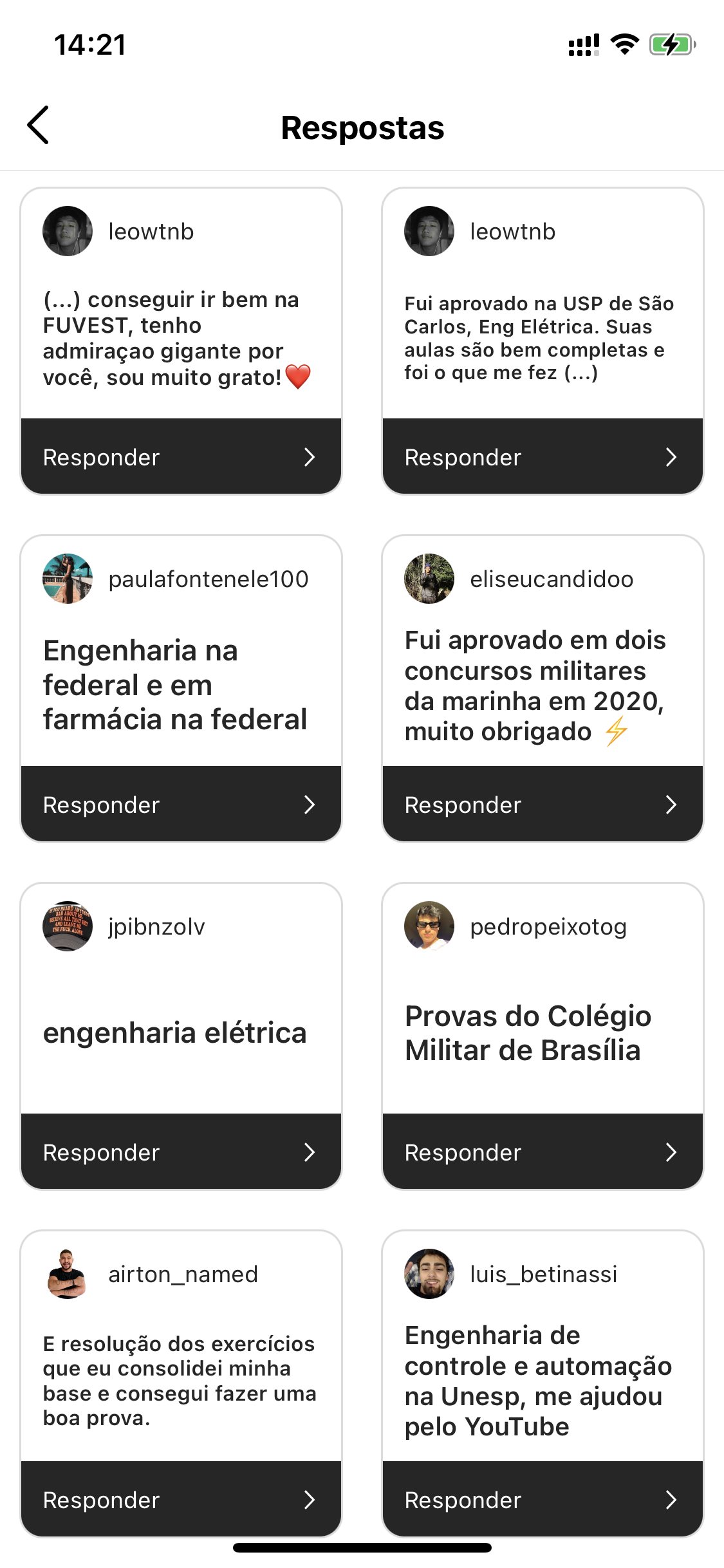Reply to luis_betinassi's Unesp response
Screen dimensions: 724x1568
point(543,1500)
